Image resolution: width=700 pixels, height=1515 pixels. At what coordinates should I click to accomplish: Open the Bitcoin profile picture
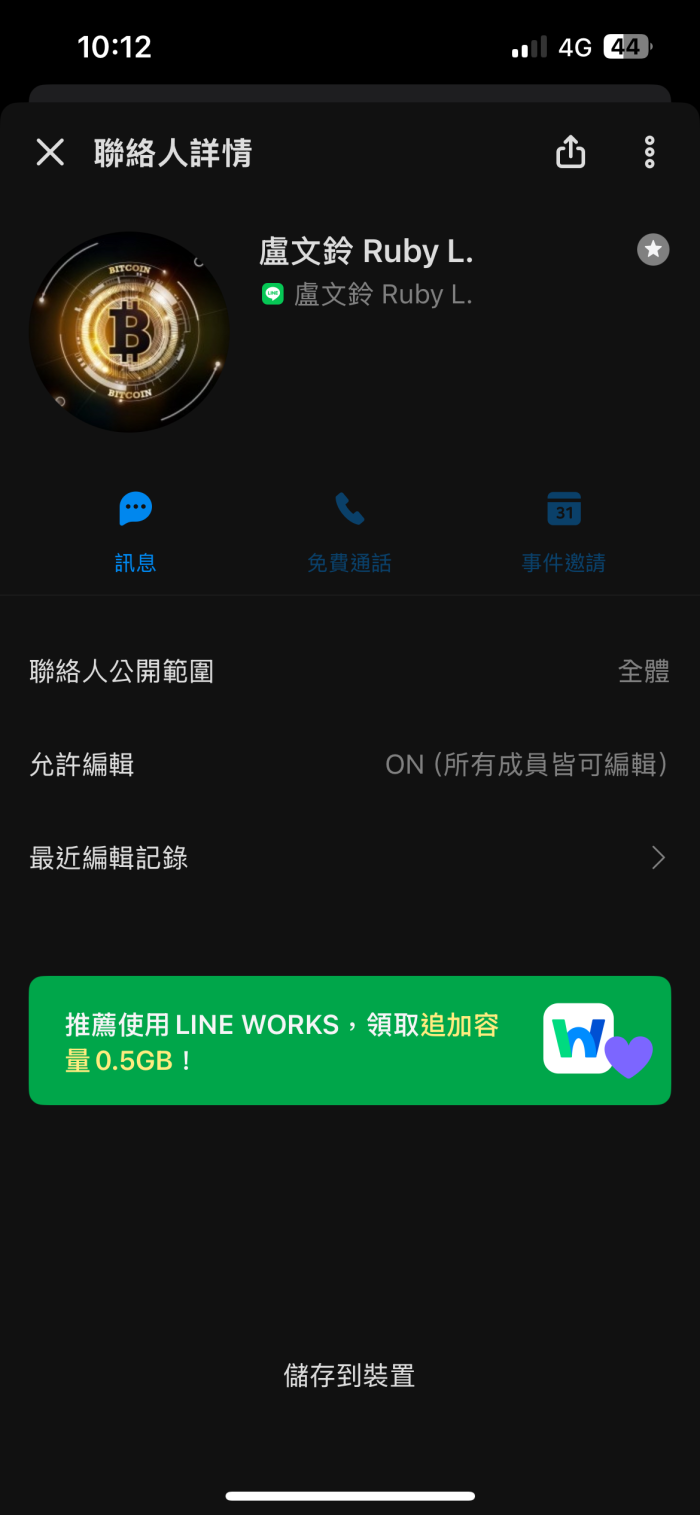point(129,332)
